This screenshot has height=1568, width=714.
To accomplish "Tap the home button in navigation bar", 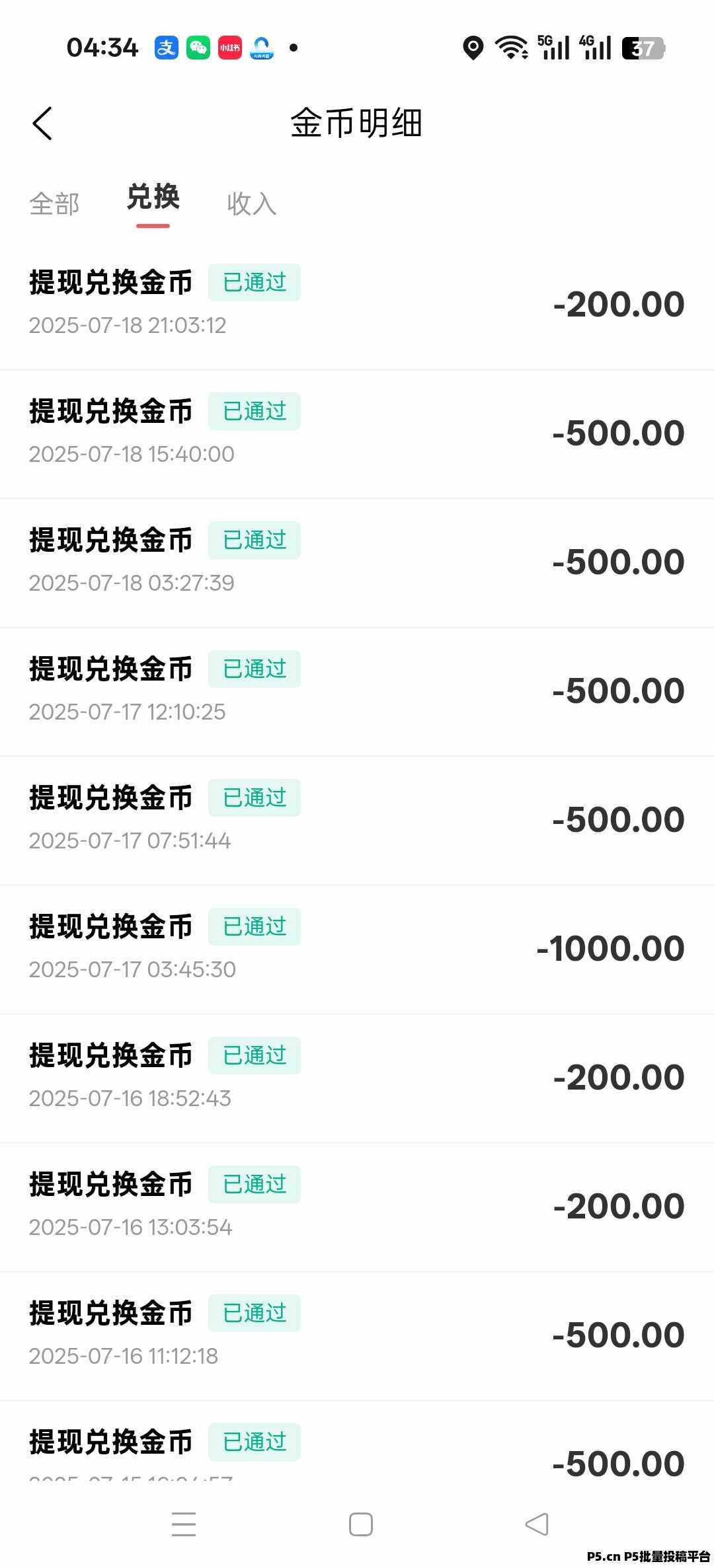I will pos(360,1524).
